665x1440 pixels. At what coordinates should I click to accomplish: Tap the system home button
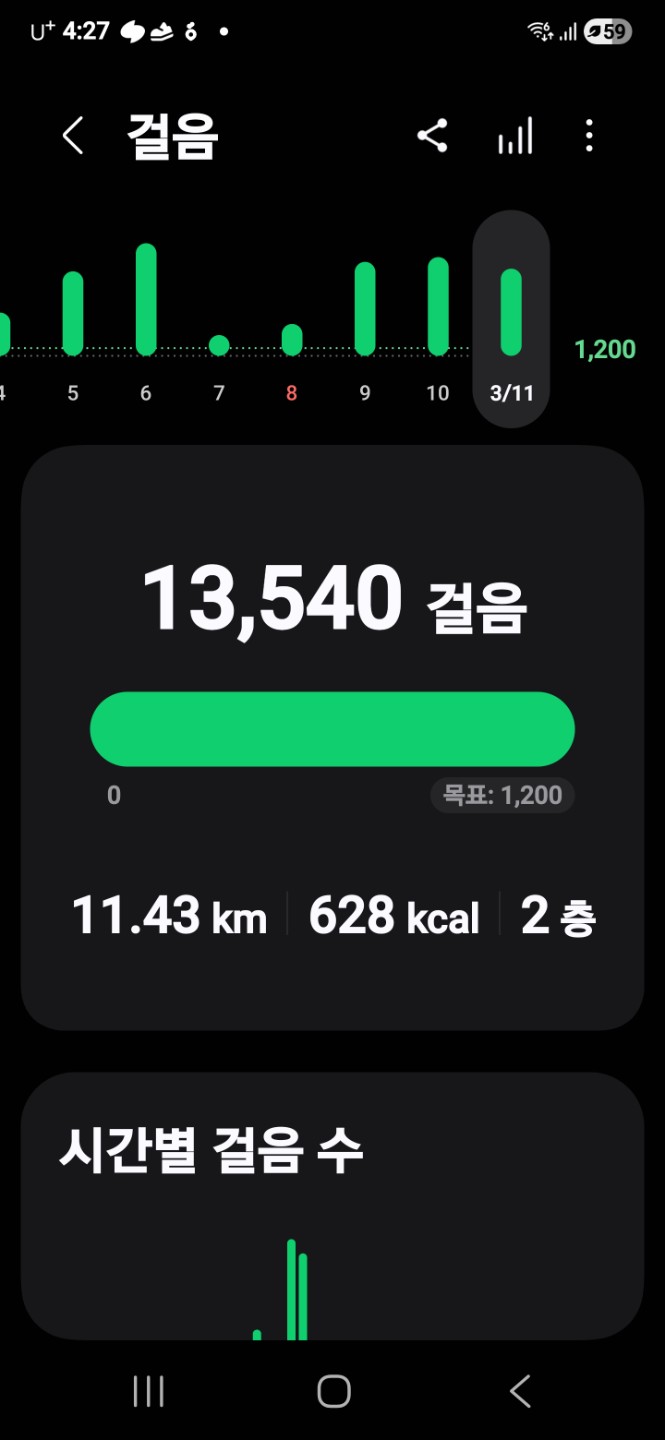333,1391
